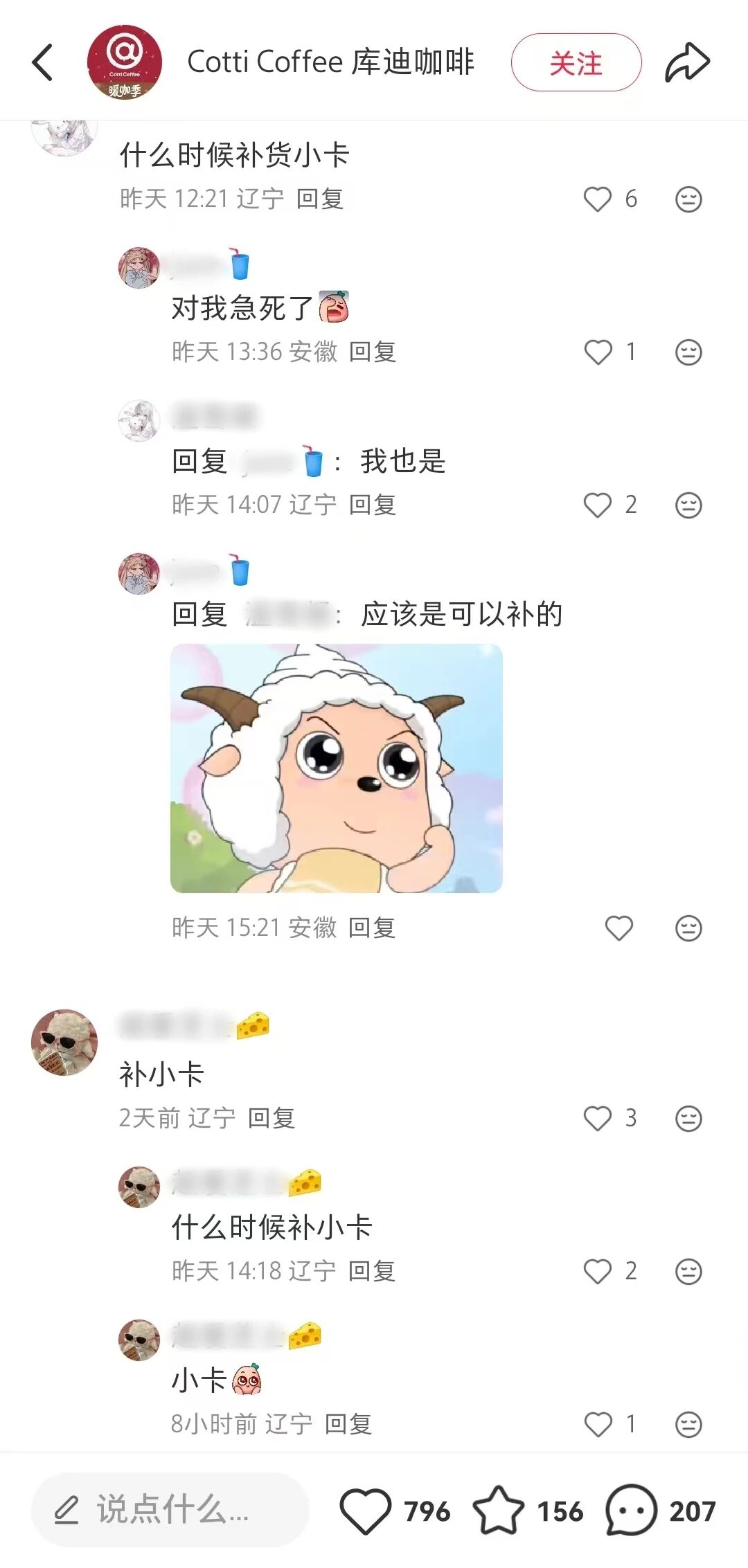Like the comment '对我急死了'
This screenshot has height=1568, width=748.
pyautogui.click(x=598, y=352)
